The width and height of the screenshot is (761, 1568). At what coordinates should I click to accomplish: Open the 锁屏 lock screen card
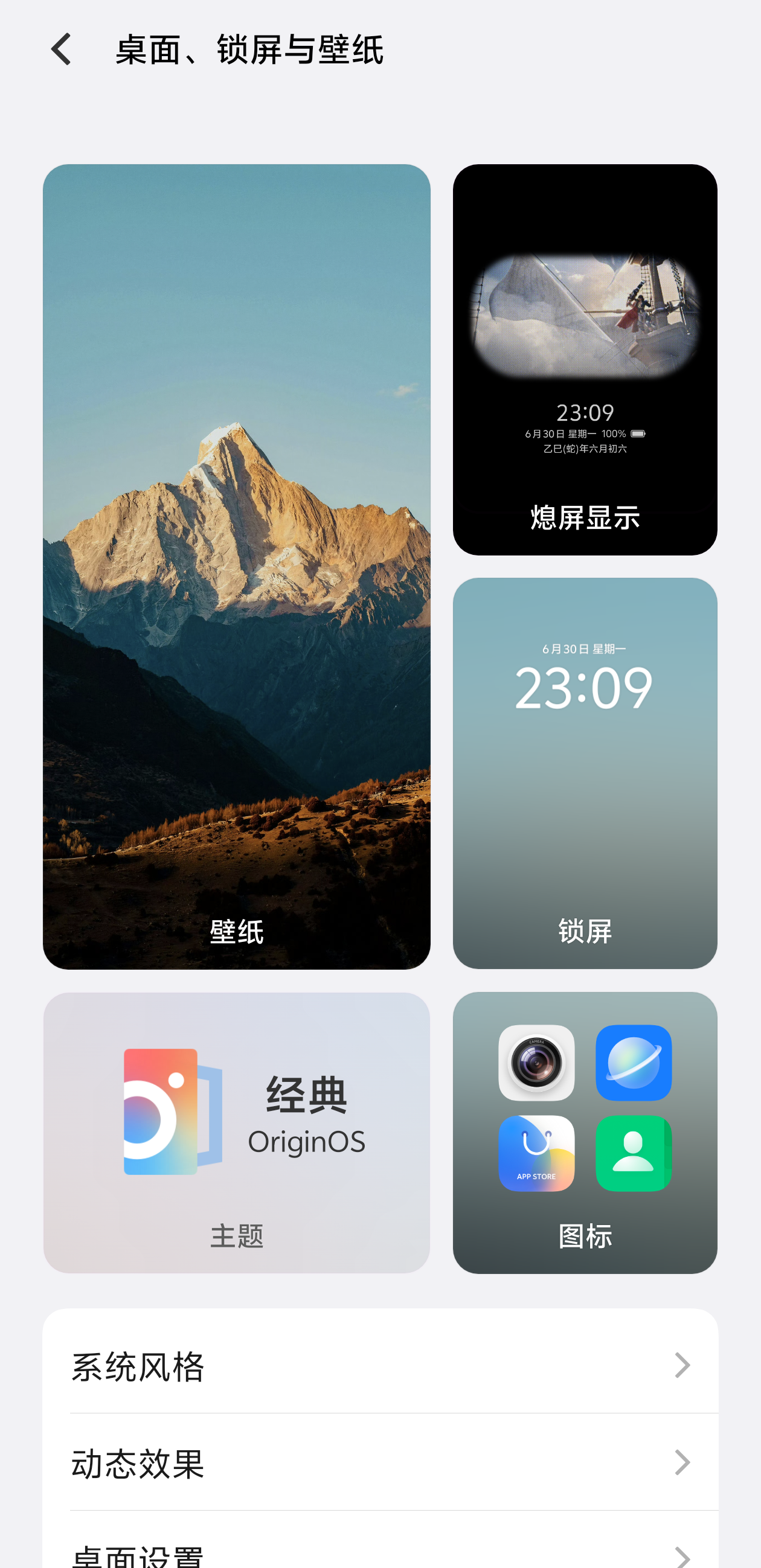[x=585, y=773]
